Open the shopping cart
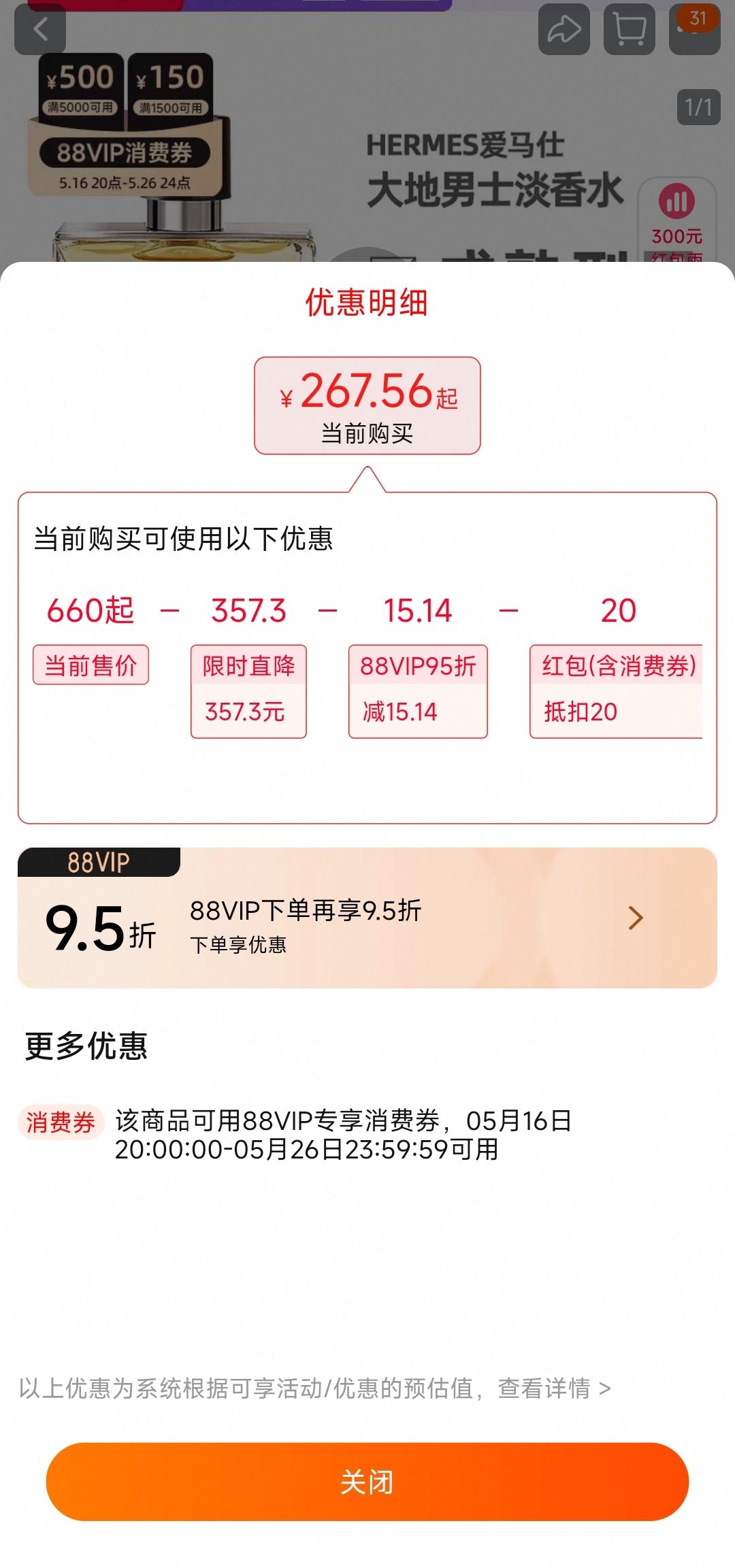The height and width of the screenshot is (1568, 735). [x=629, y=29]
